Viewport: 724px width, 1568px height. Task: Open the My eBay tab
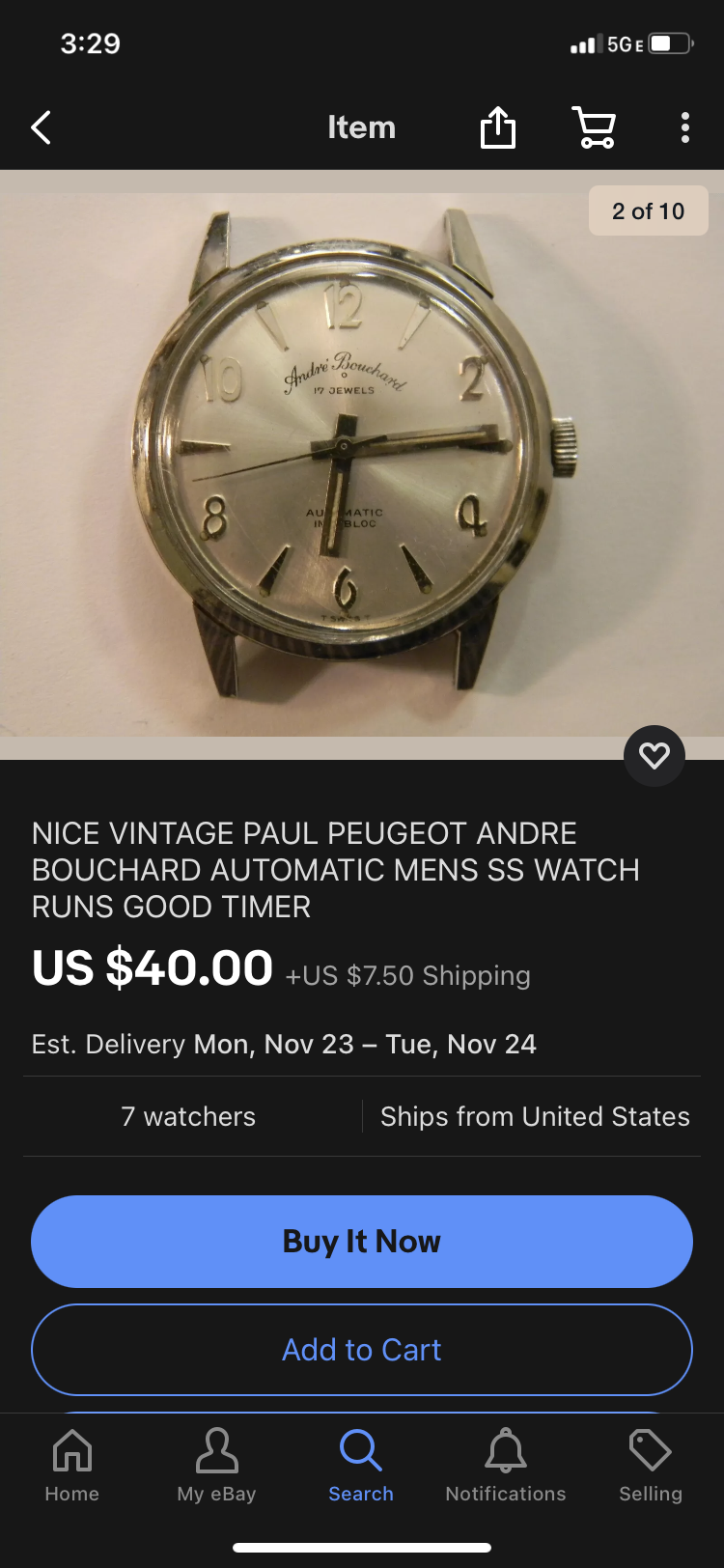point(216,1466)
